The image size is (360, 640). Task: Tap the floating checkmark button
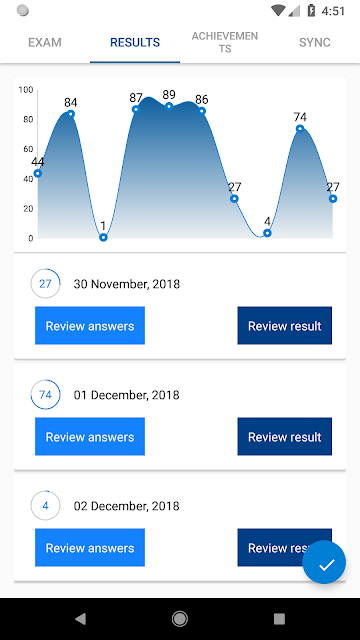click(324, 562)
